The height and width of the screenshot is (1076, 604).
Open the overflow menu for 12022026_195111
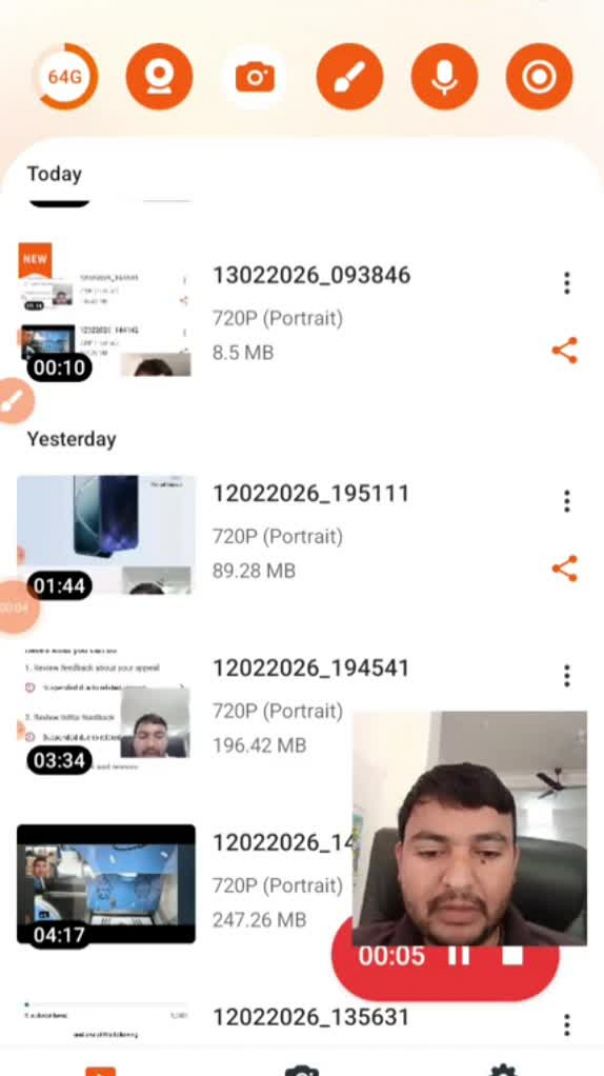(x=566, y=500)
